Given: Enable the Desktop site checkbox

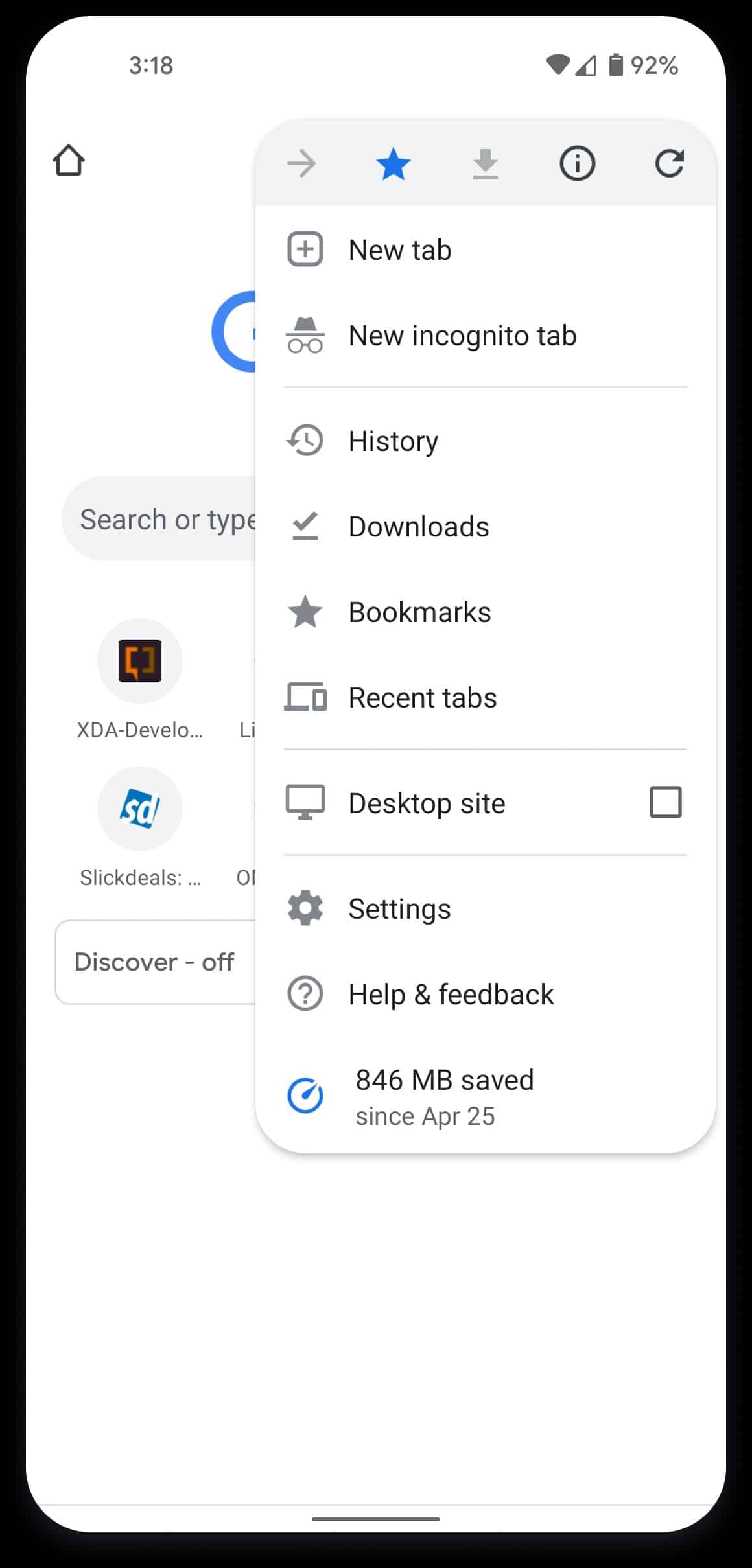Looking at the screenshot, I should coord(665,803).
